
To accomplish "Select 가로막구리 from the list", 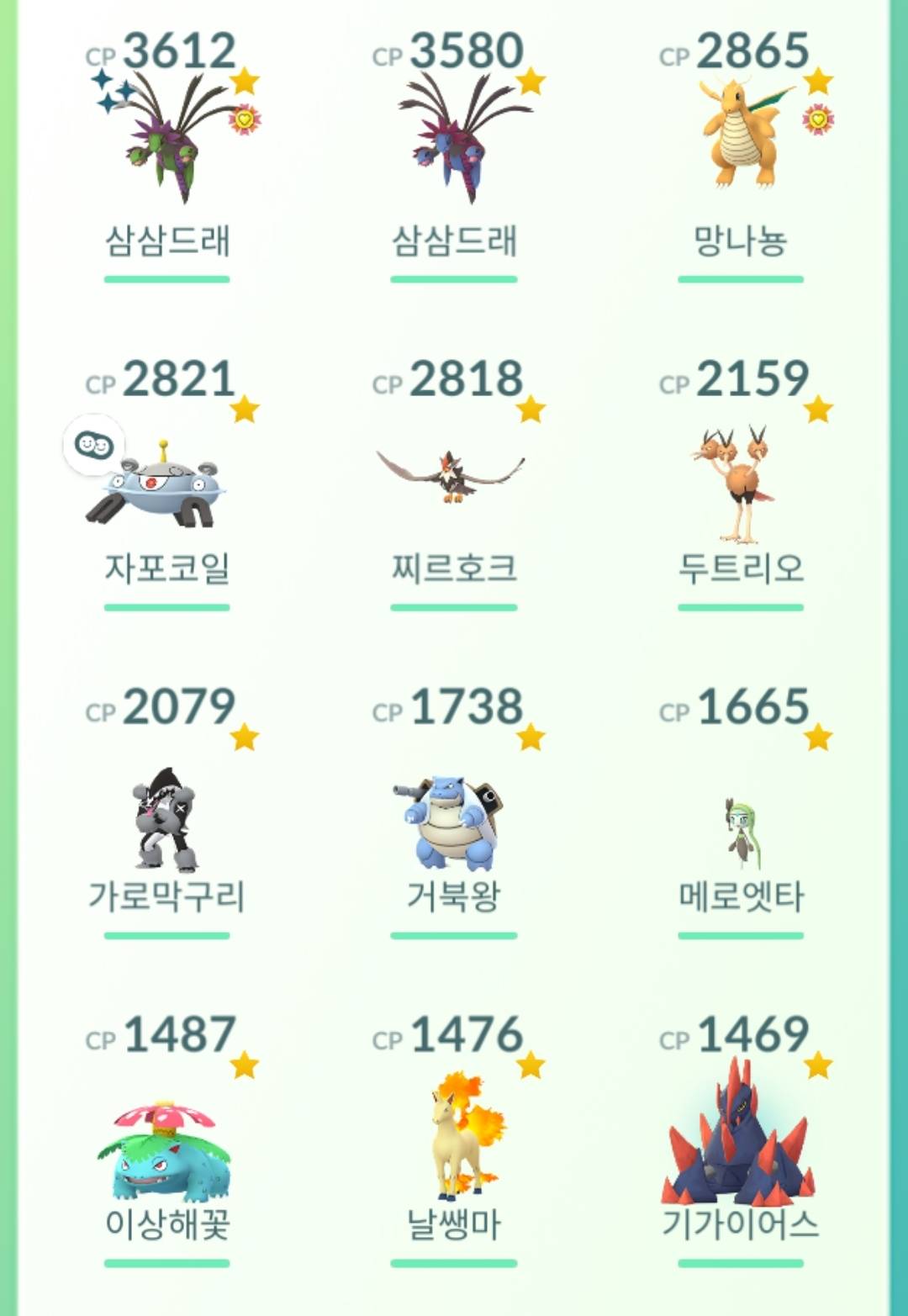I will [x=166, y=820].
